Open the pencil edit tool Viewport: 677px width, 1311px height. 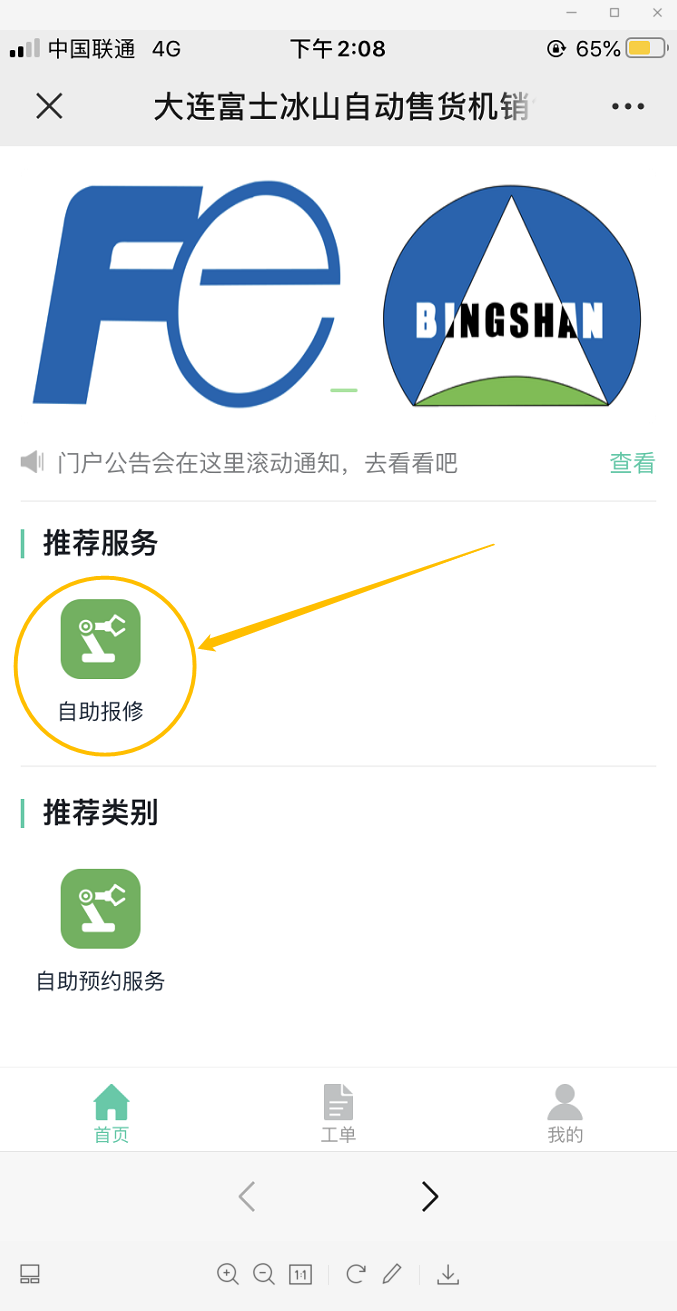[x=391, y=1274]
